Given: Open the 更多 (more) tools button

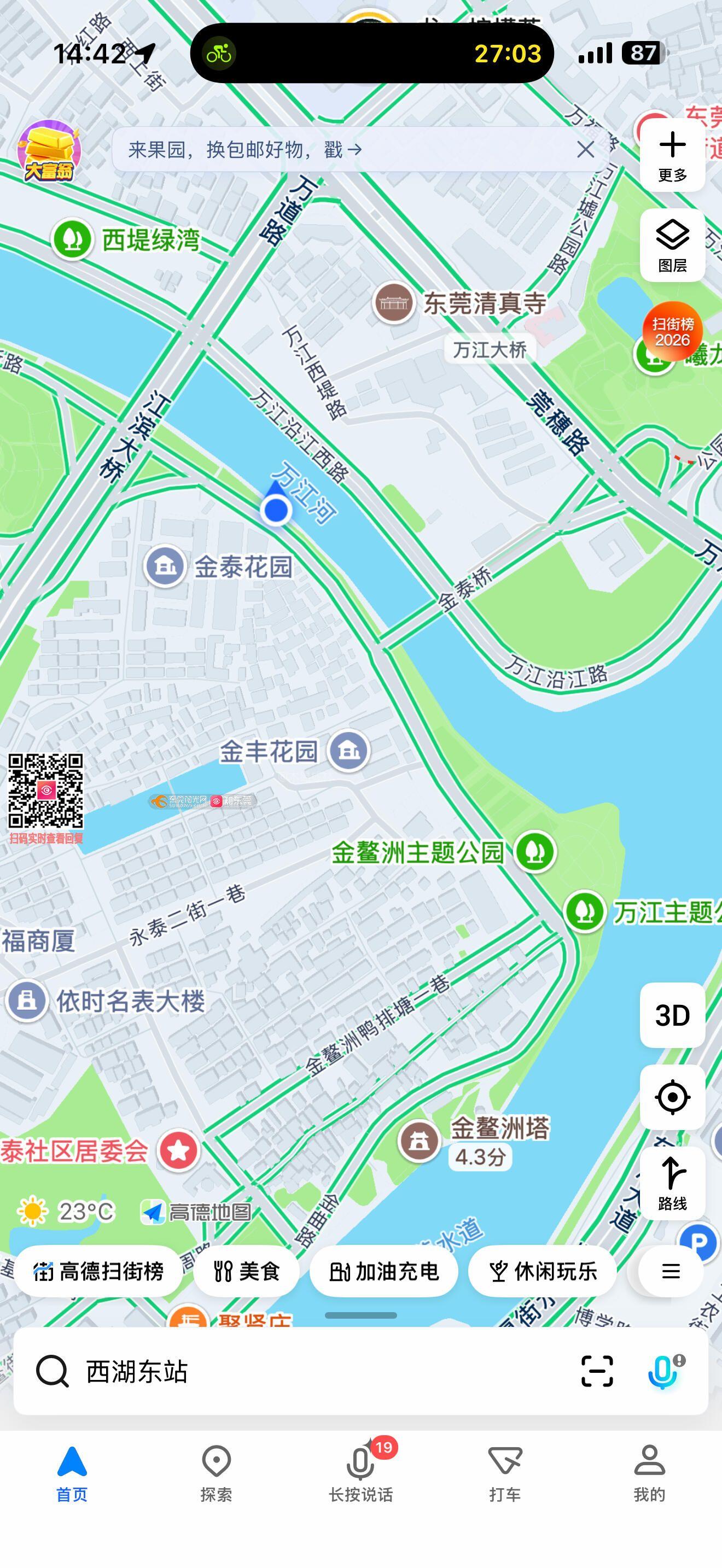Looking at the screenshot, I should [x=672, y=156].
